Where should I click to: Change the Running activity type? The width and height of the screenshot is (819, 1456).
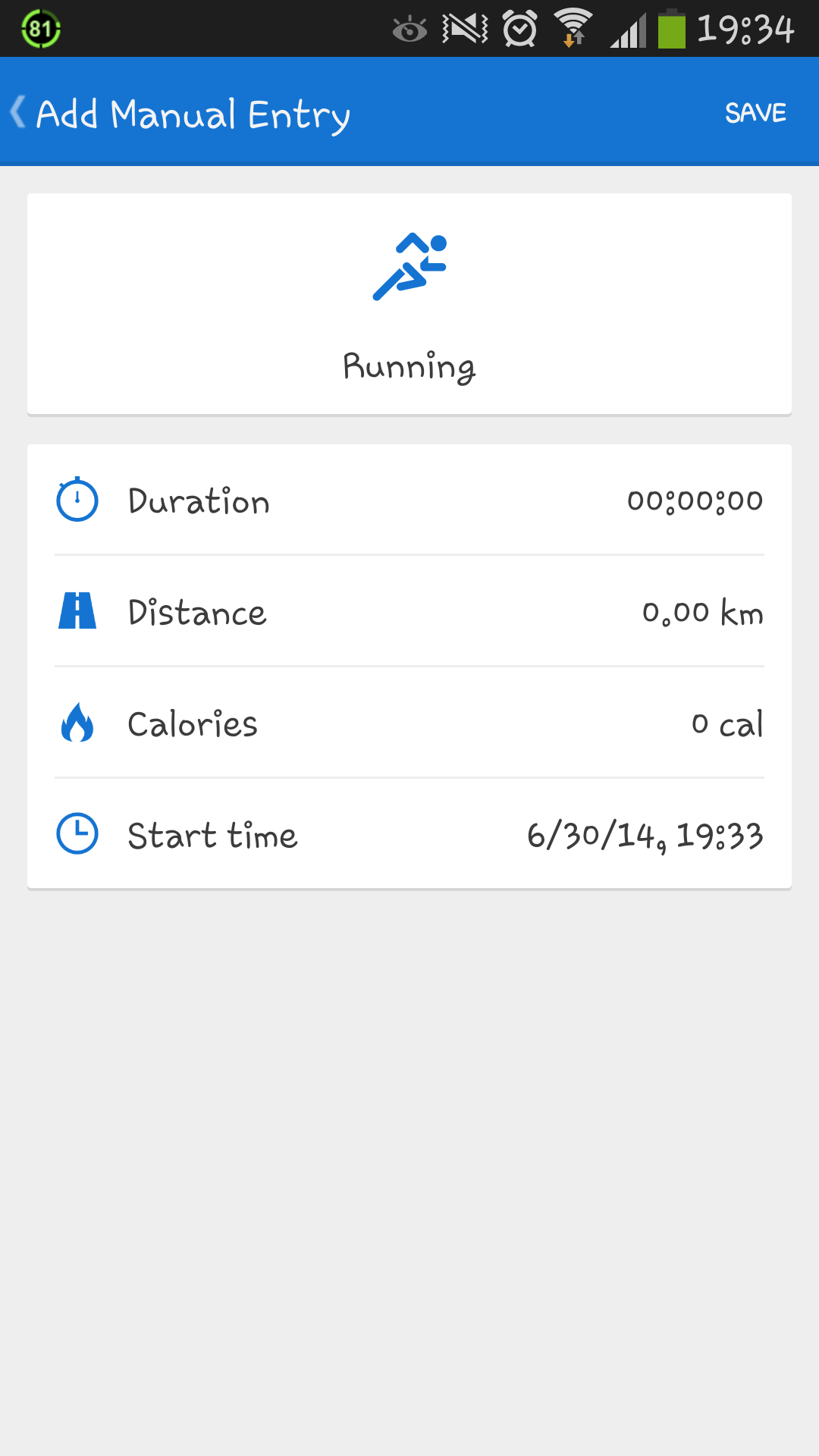click(409, 305)
